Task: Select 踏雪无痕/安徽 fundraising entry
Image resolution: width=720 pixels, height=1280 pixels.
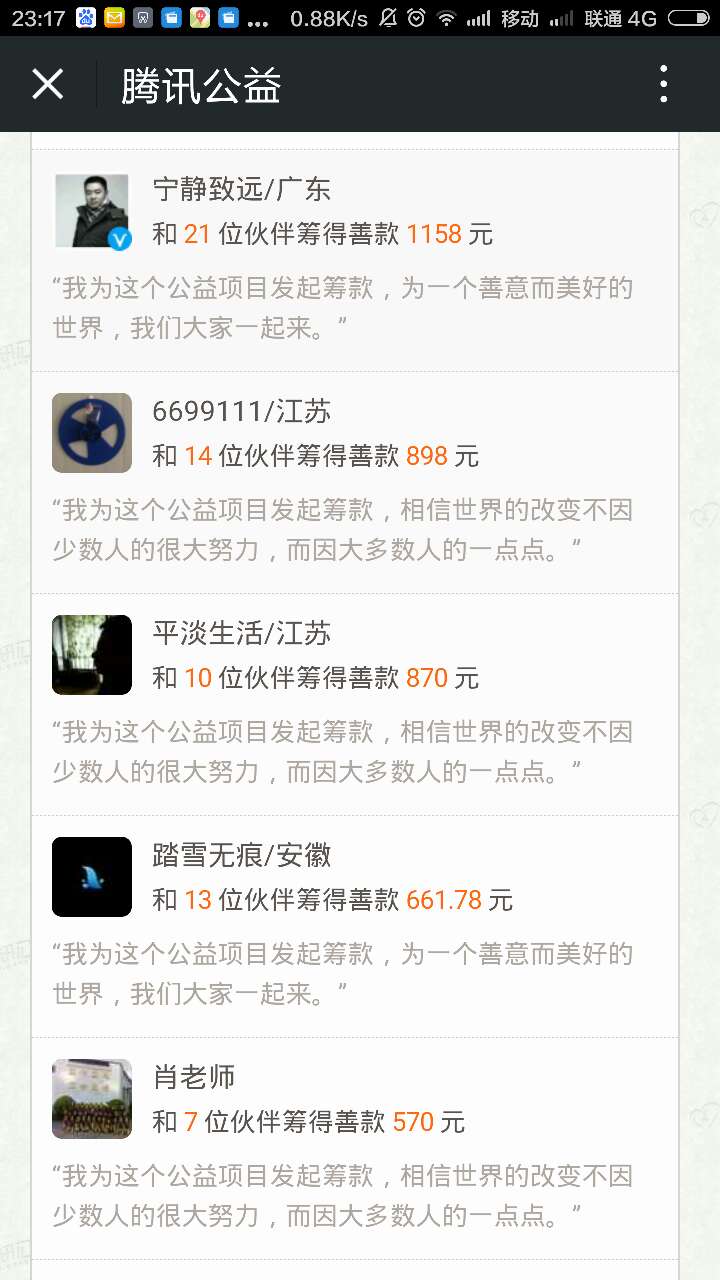Action: coord(354,926)
